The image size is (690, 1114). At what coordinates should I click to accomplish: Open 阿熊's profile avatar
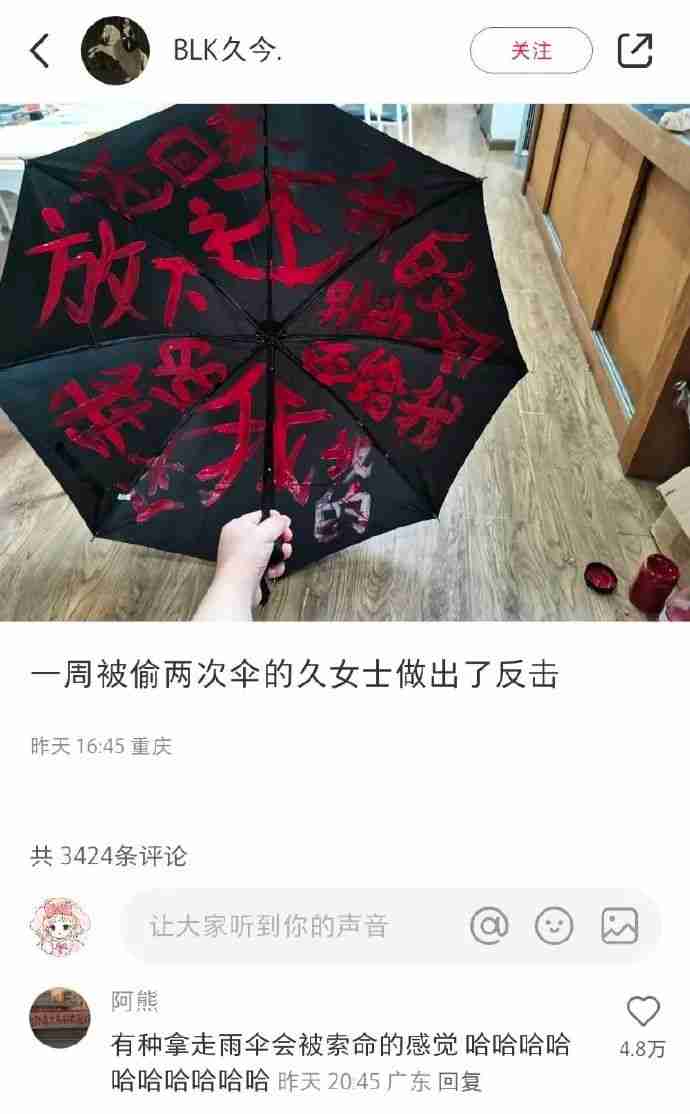click(x=60, y=1018)
